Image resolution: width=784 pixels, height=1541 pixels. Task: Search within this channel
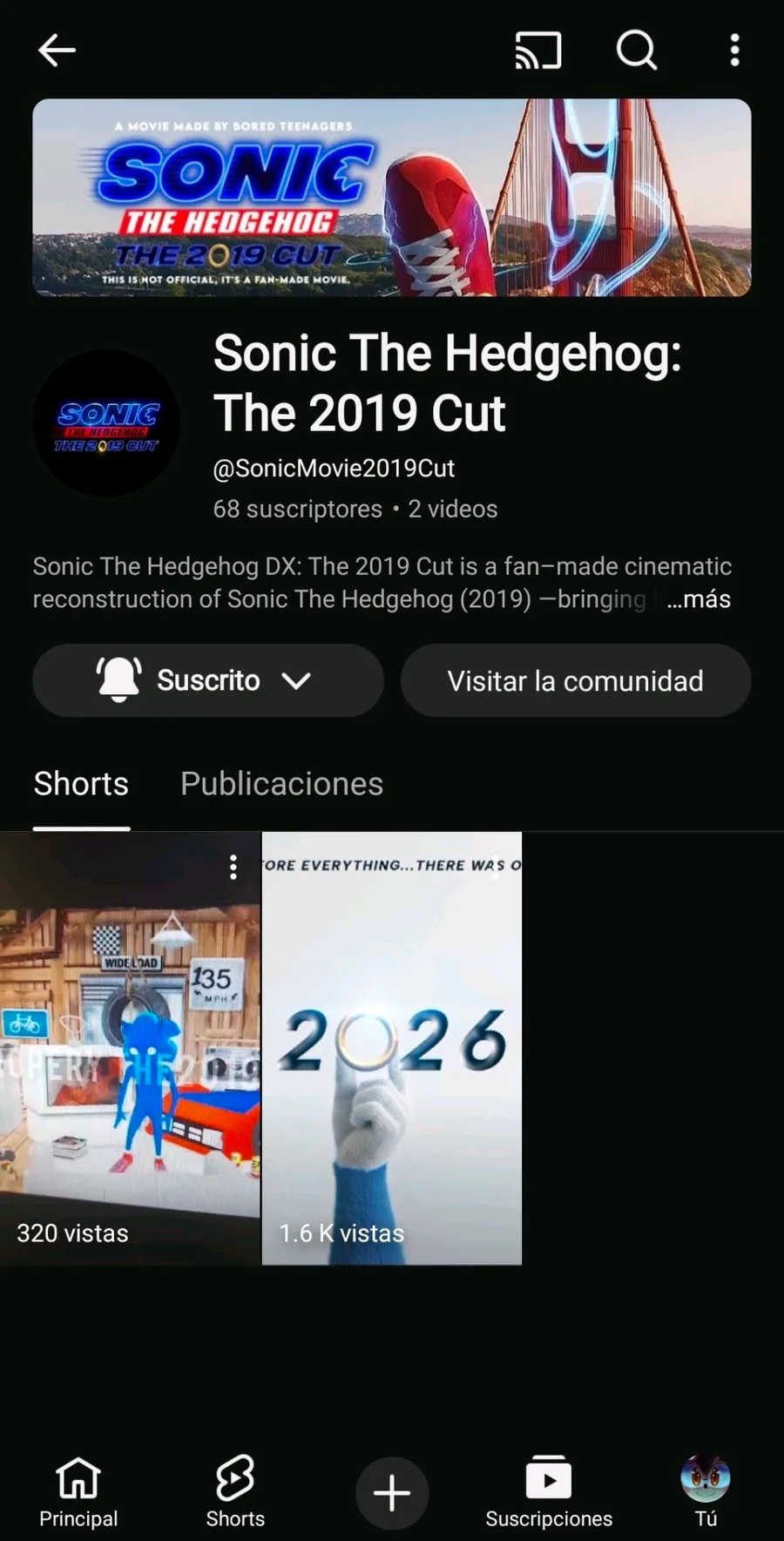pyautogui.click(x=637, y=51)
